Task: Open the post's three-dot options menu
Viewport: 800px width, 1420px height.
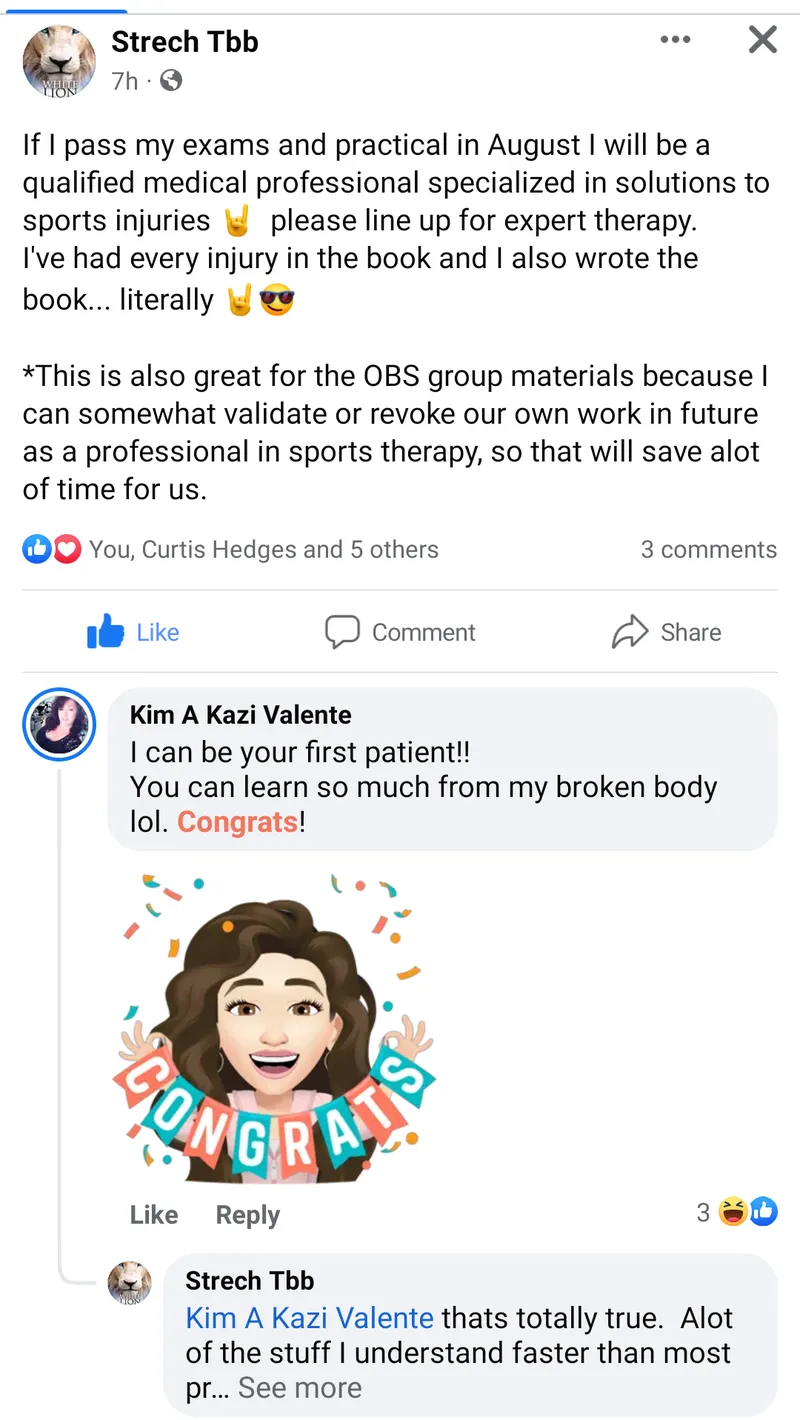Action: coord(675,40)
